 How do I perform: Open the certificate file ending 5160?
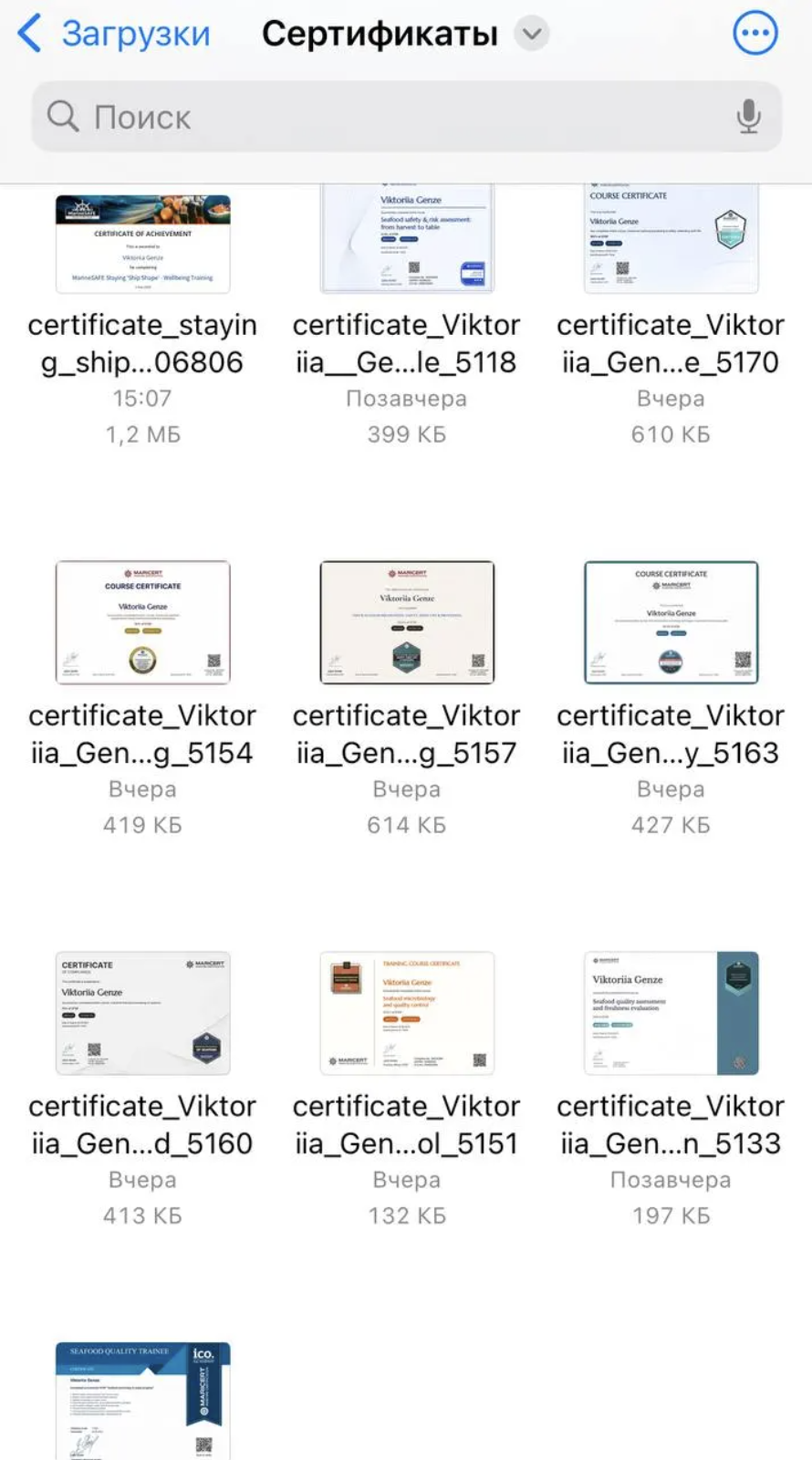pos(142,1013)
